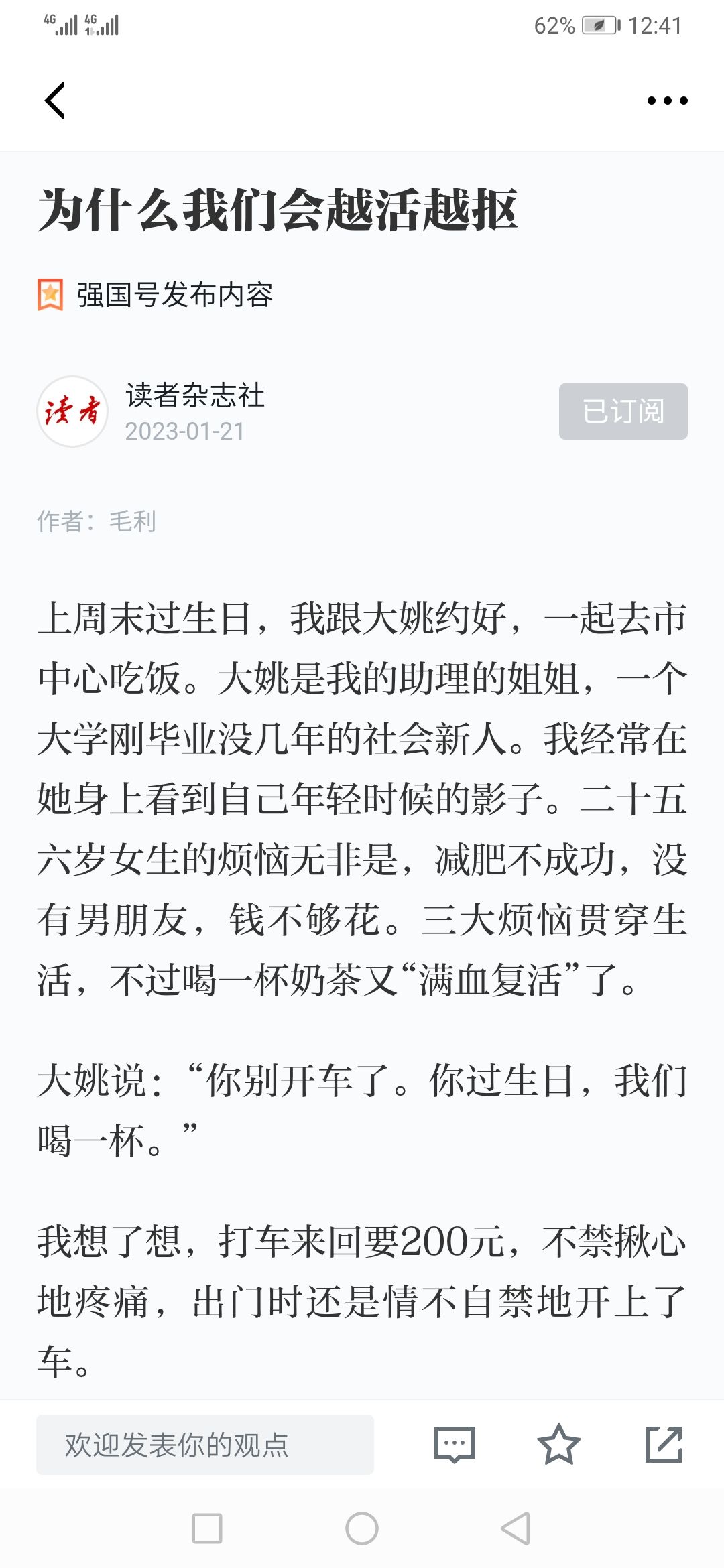The image size is (724, 1568).
Task: Favorite this article with the star
Action: (558, 1445)
